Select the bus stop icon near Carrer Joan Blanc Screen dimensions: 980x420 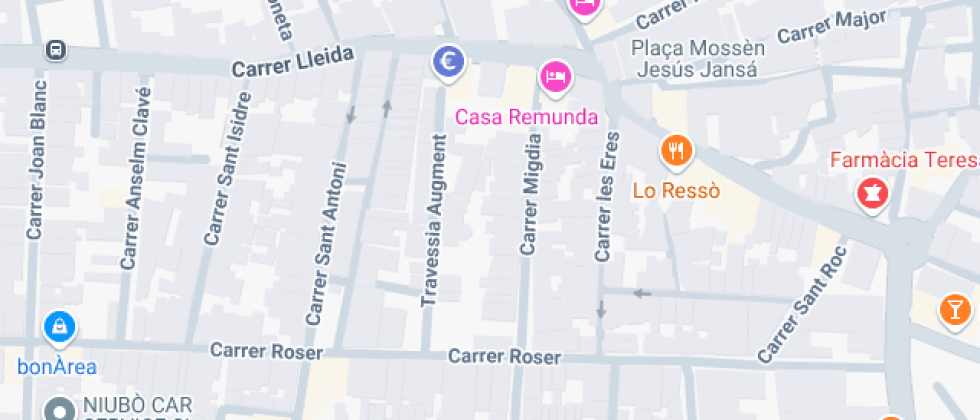[x=56, y=49]
